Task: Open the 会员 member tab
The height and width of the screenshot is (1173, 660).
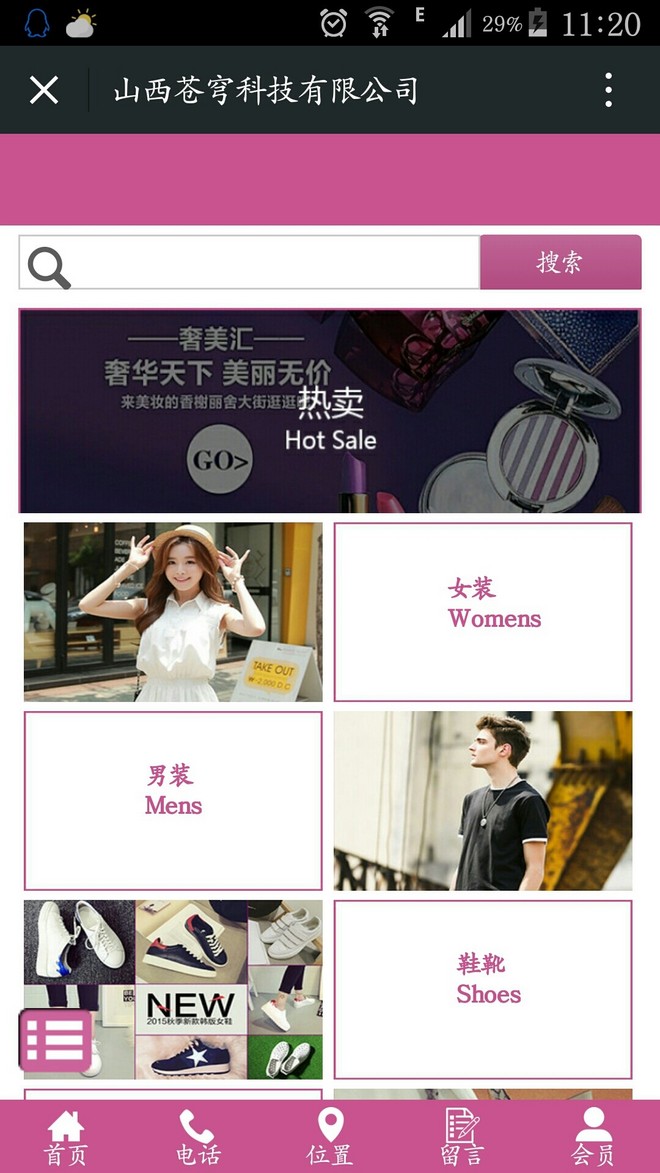Action: pos(593,1137)
